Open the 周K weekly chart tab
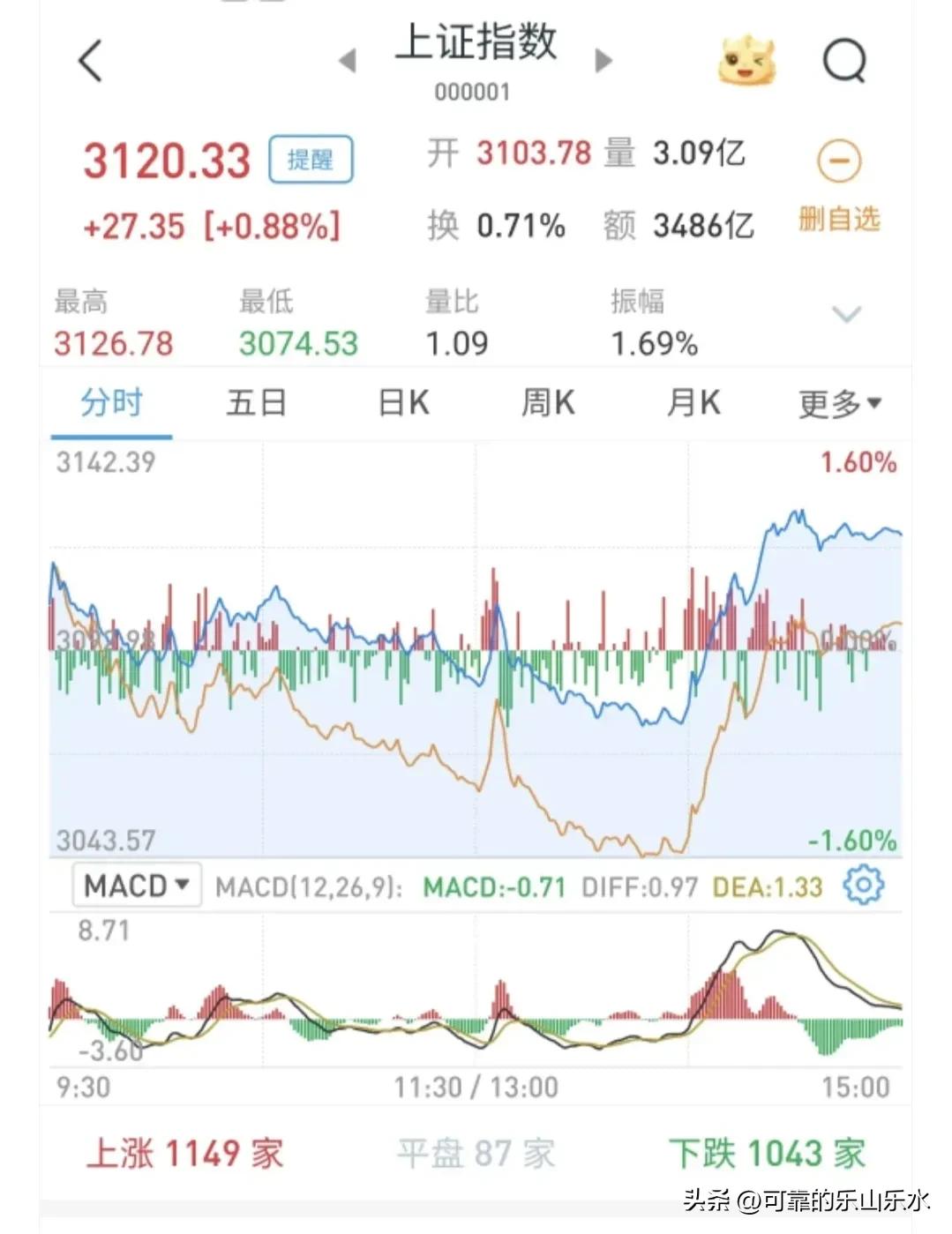Image resolution: width=952 pixels, height=1234 pixels. 547,402
